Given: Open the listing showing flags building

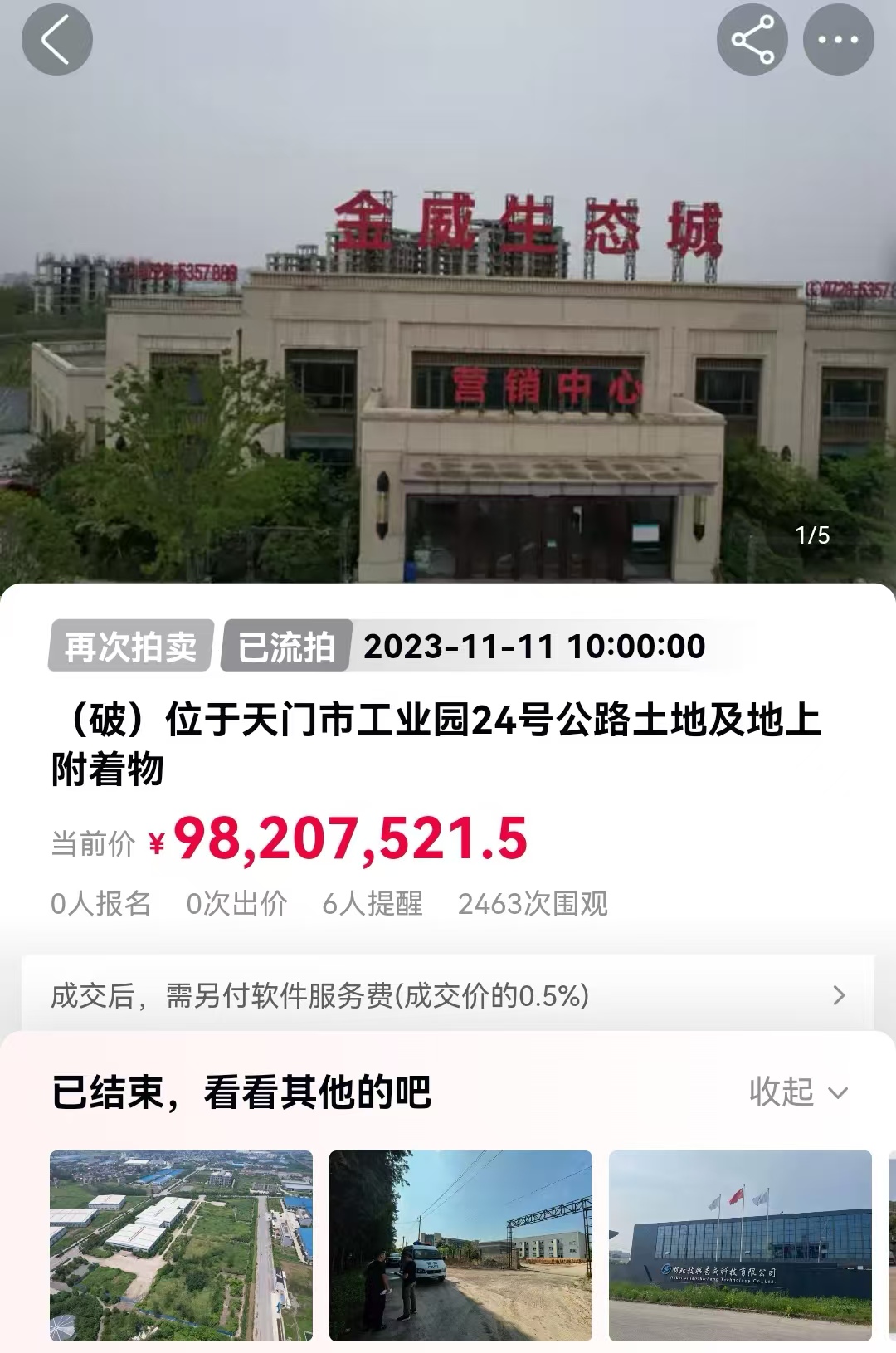Looking at the screenshot, I should tap(740, 1245).
